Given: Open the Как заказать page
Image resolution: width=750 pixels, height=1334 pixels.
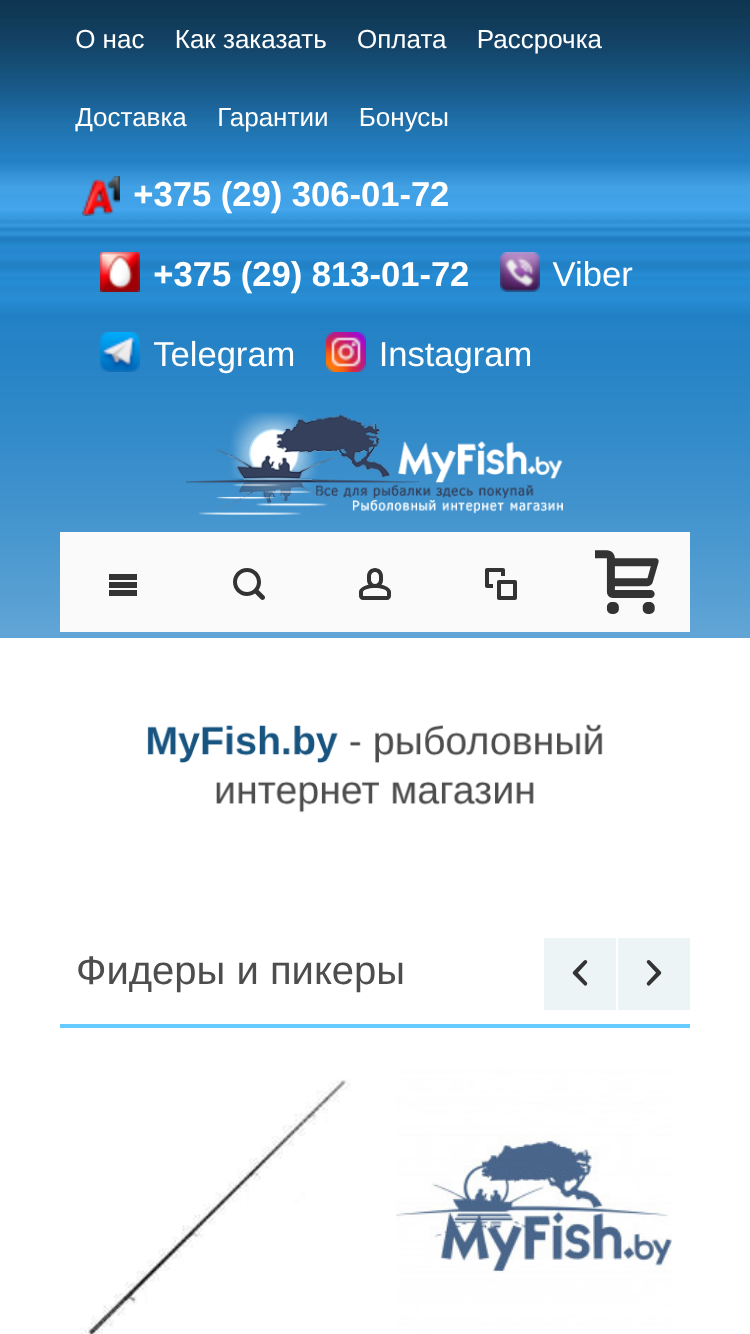Looking at the screenshot, I should click(251, 40).
